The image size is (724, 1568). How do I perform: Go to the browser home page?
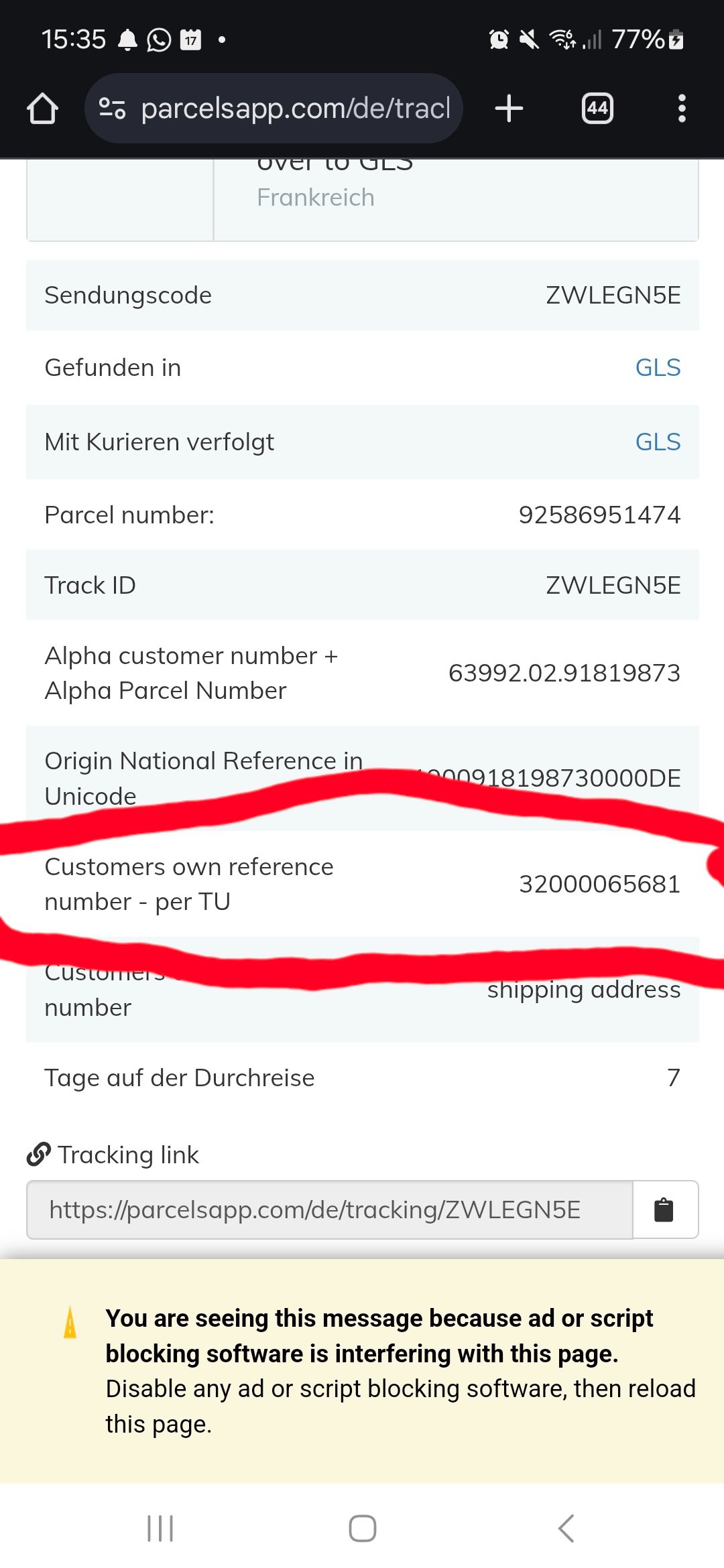pos(42,109)
